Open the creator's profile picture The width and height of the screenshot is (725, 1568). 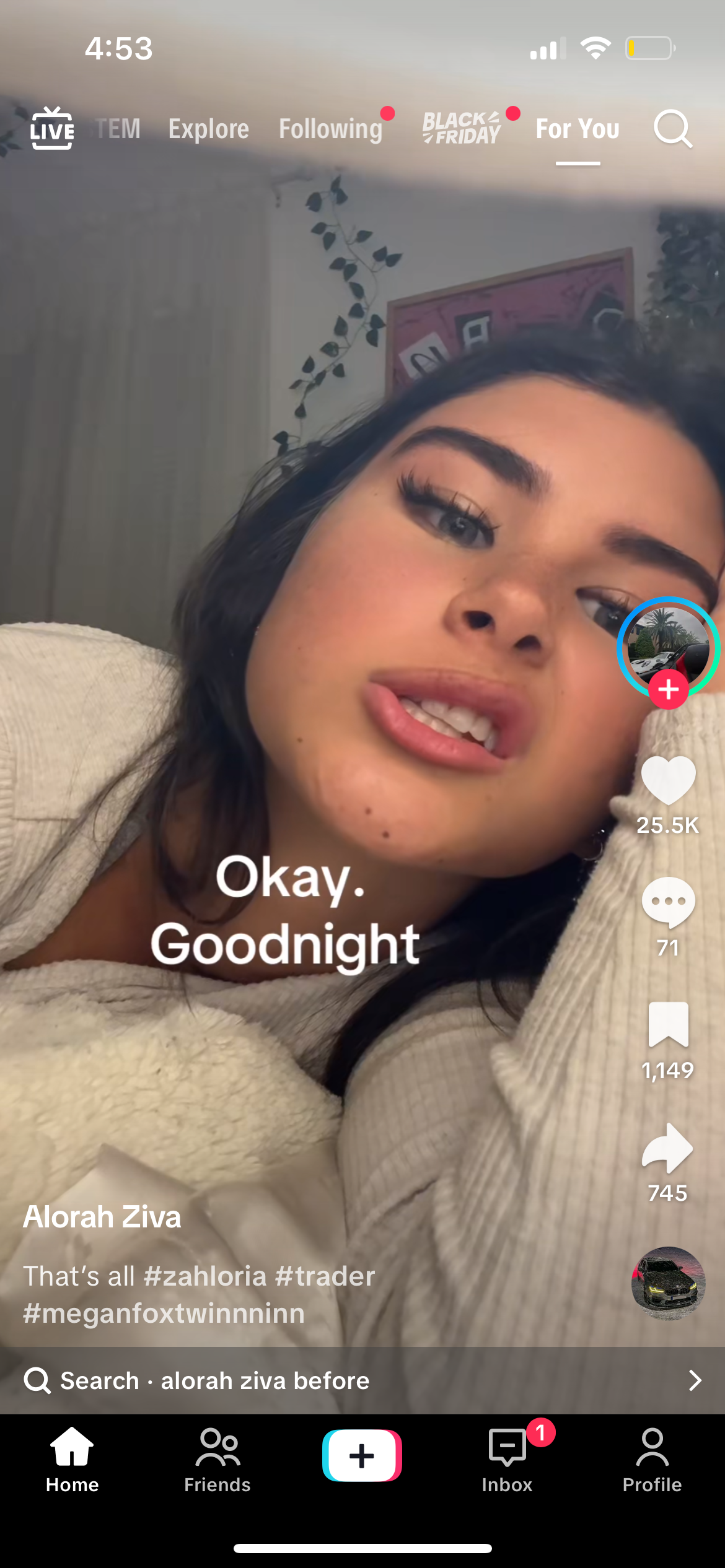point(668,644)
